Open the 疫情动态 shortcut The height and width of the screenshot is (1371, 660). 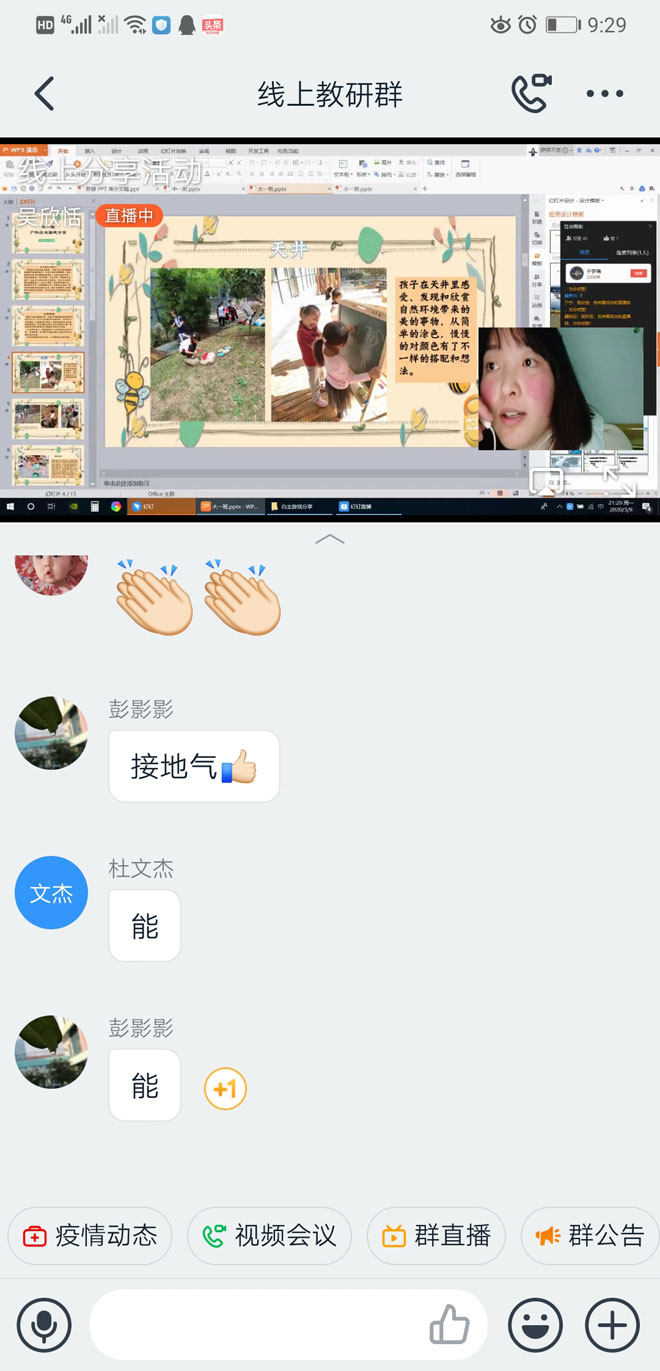(90, 1236)
